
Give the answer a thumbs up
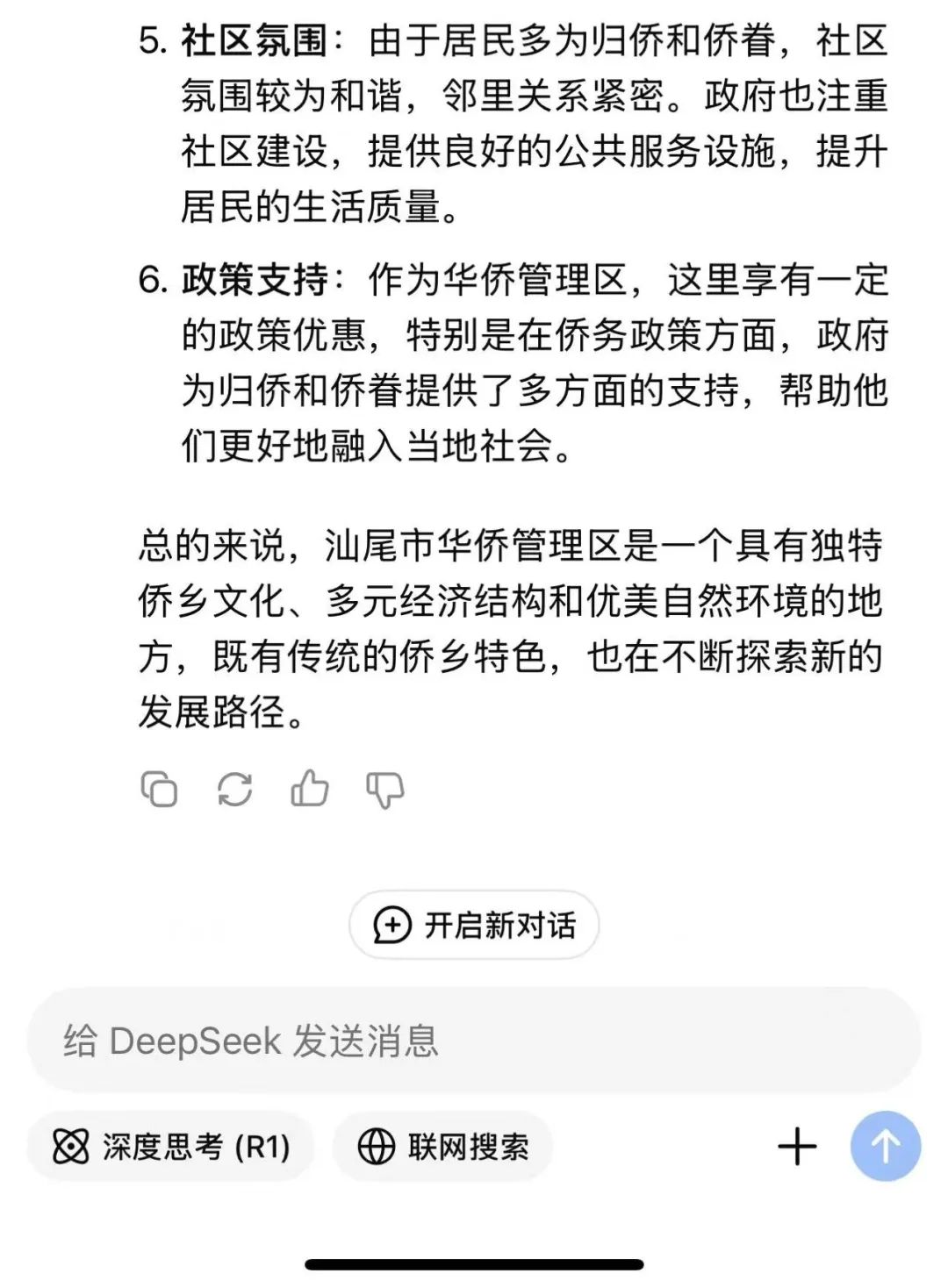tap(309, 790)
